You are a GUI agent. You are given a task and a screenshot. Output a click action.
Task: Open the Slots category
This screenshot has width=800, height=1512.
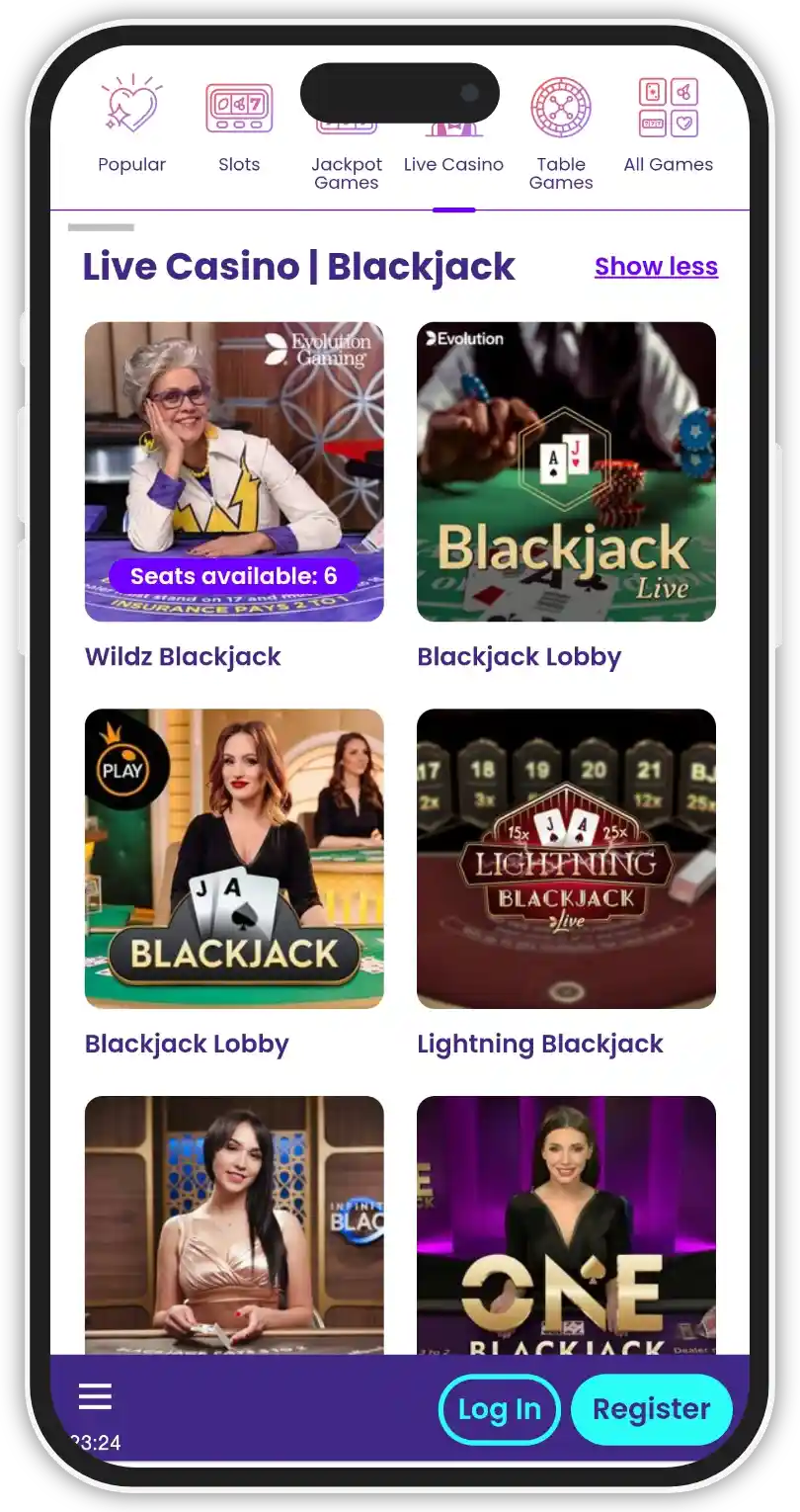[x=239, y=126]
